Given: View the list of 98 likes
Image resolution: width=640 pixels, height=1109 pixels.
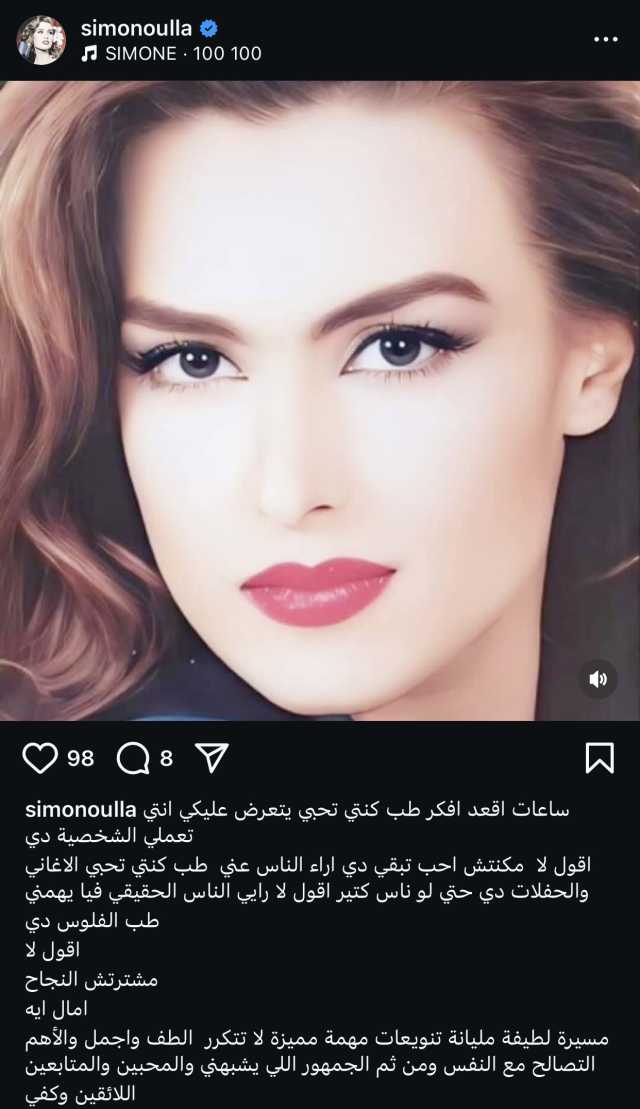Looking at the screenshot, I should click(81, 758).
